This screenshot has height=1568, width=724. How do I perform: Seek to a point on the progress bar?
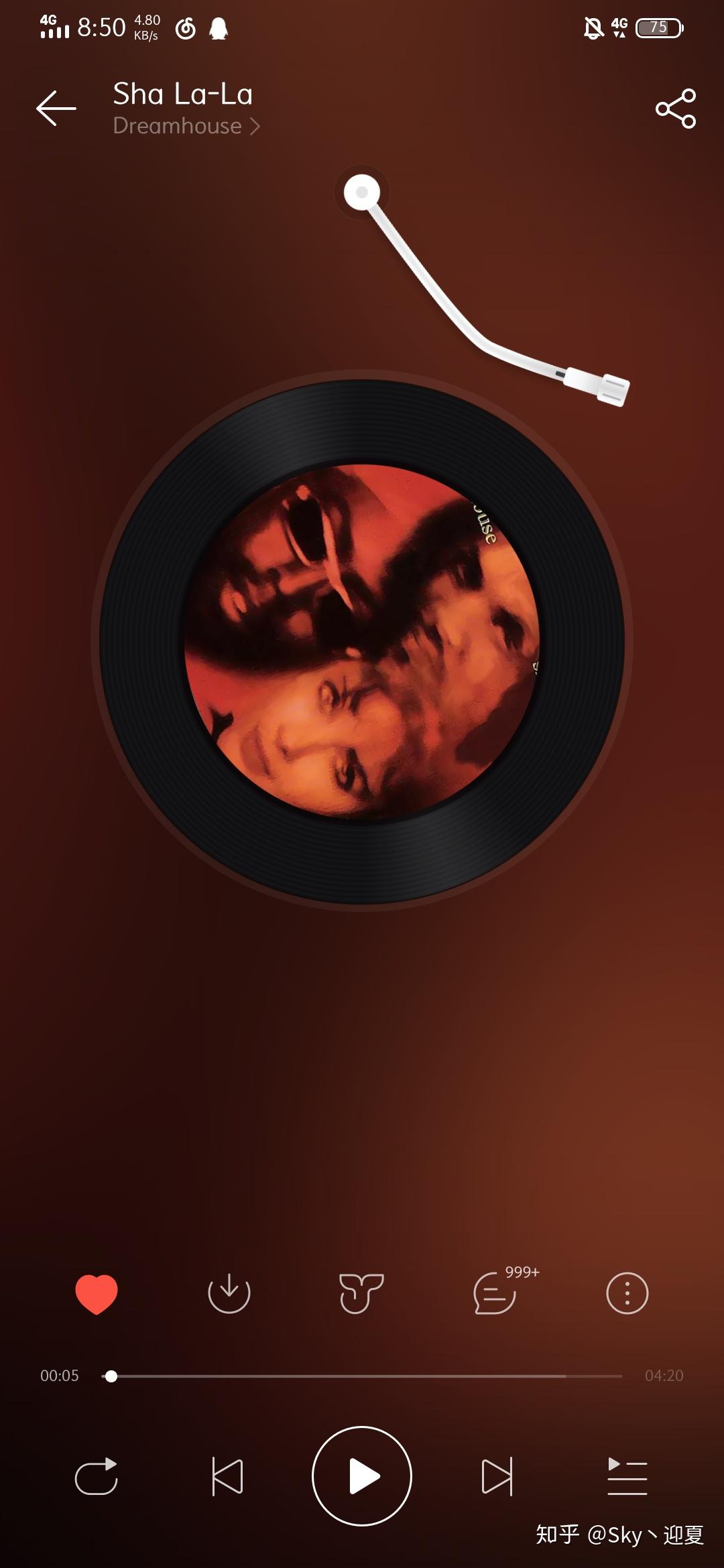point(362,1376)
